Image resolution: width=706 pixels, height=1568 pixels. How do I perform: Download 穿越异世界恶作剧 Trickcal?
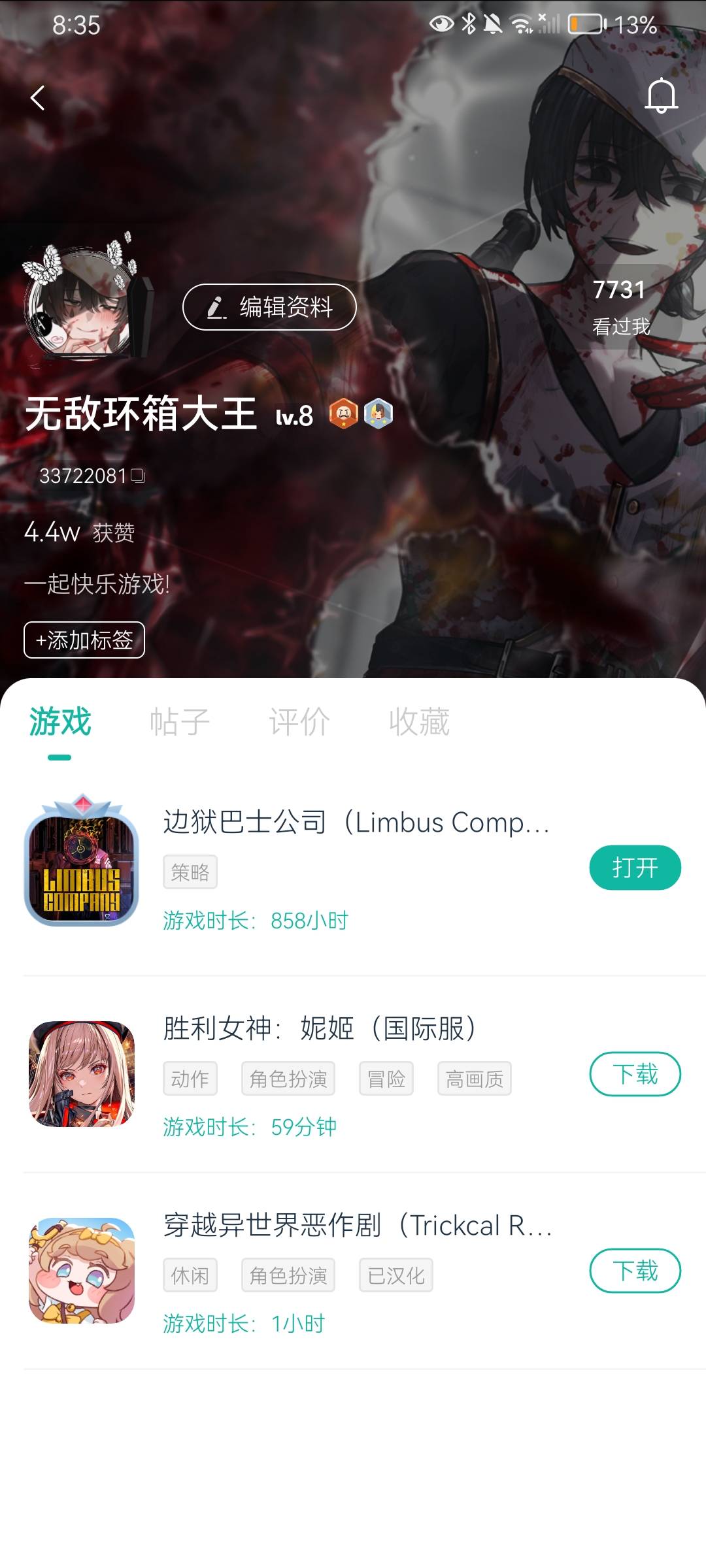point(635,1271)
